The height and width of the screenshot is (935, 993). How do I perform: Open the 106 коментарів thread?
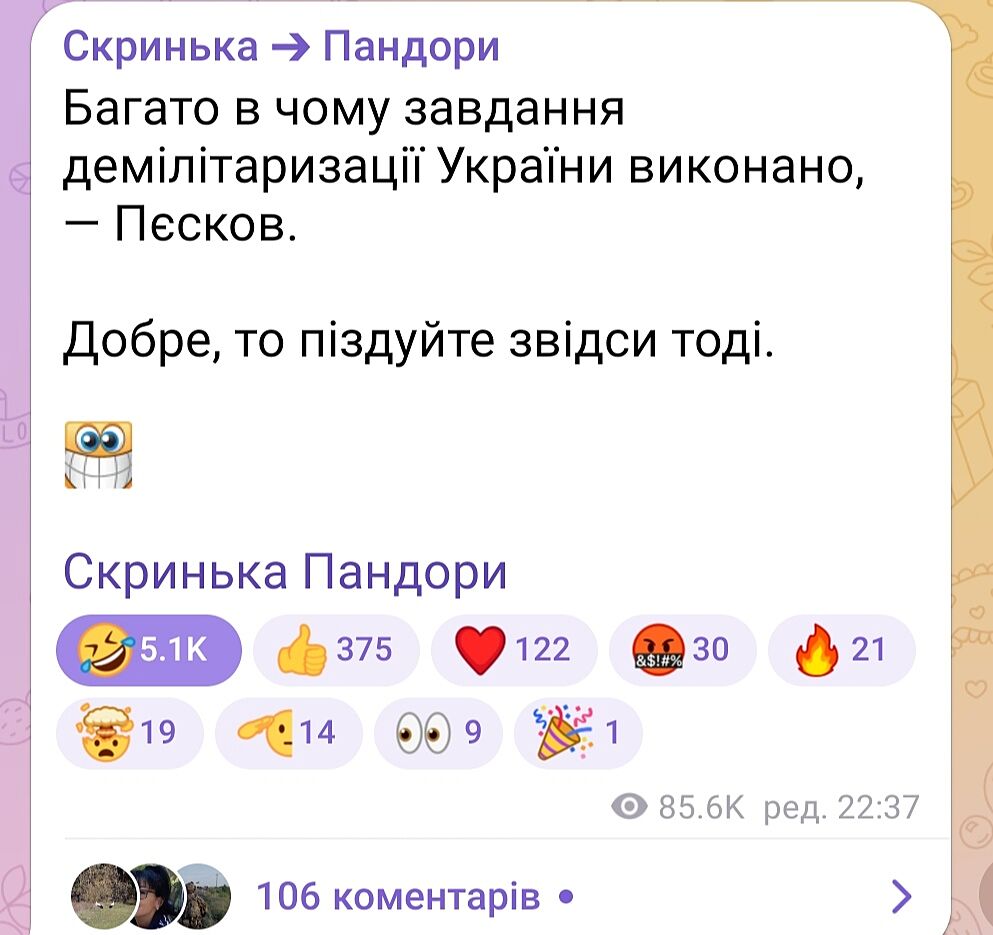(x=400, y=896)
